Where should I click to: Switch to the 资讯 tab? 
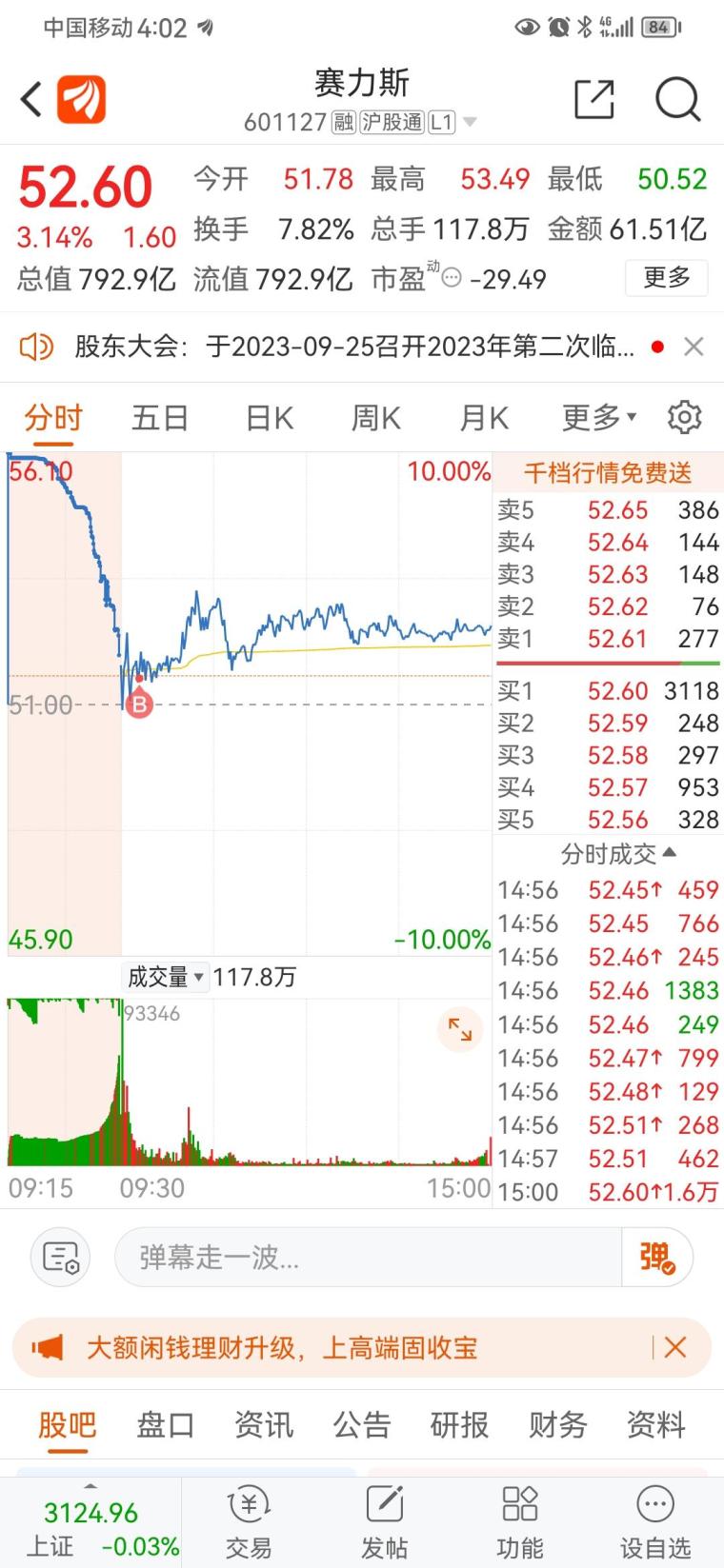click(x=264, y=1424)
